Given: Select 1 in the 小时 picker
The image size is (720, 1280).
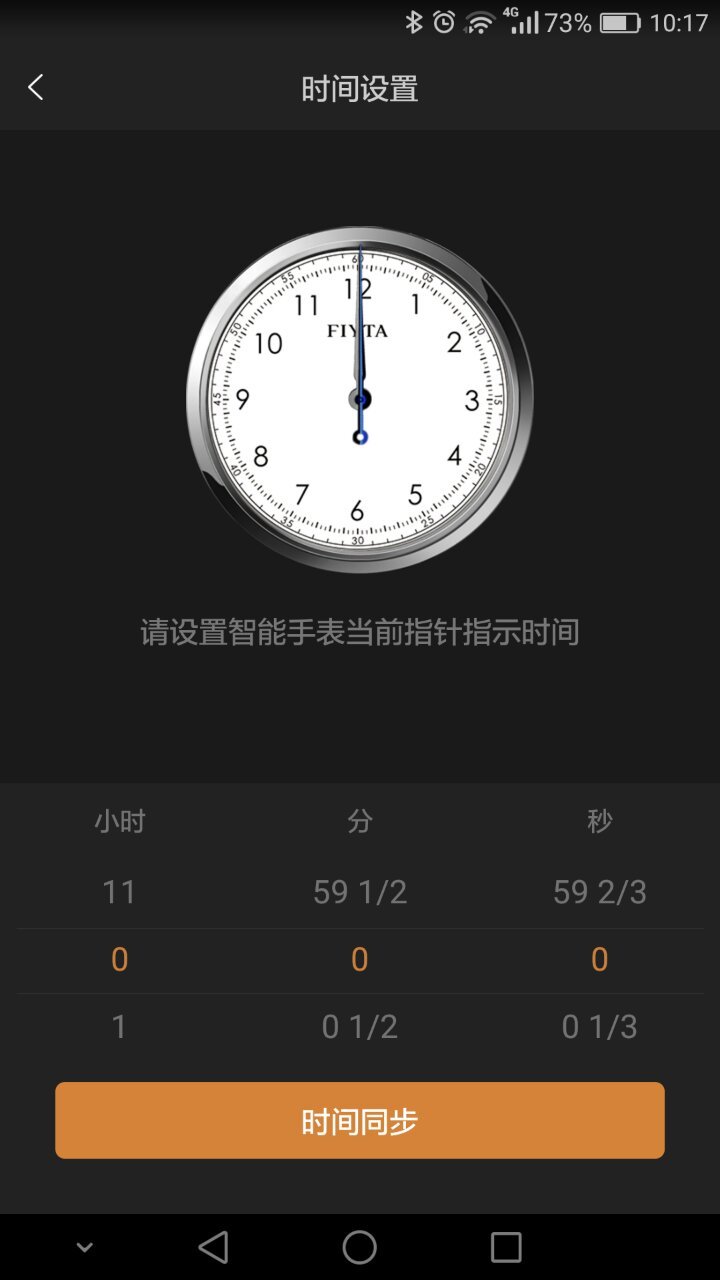Looking at the screenshot, I should (x=119, y=1027).
